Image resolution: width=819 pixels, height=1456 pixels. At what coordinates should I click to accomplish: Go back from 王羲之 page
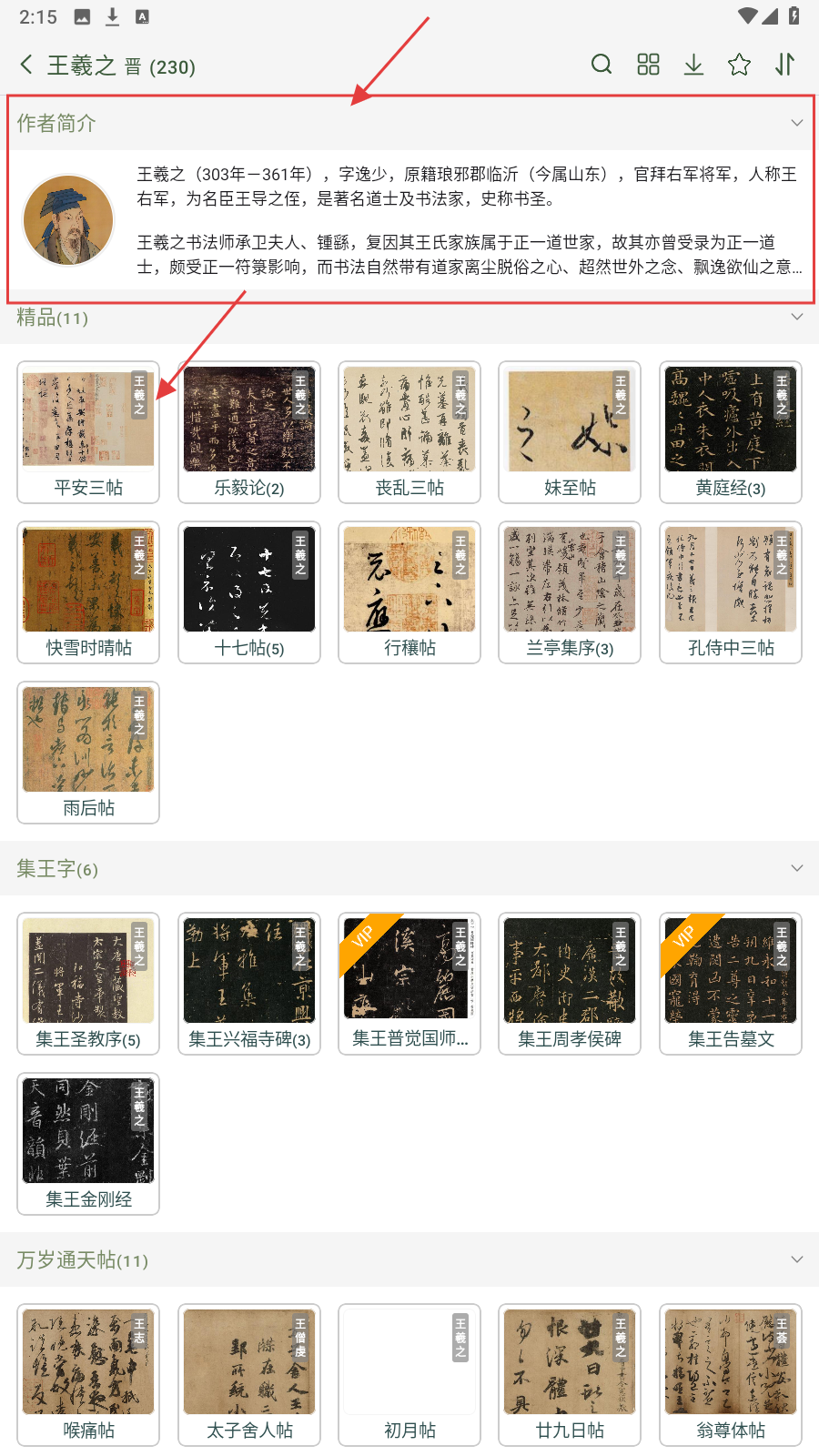[x=26, y=65]
